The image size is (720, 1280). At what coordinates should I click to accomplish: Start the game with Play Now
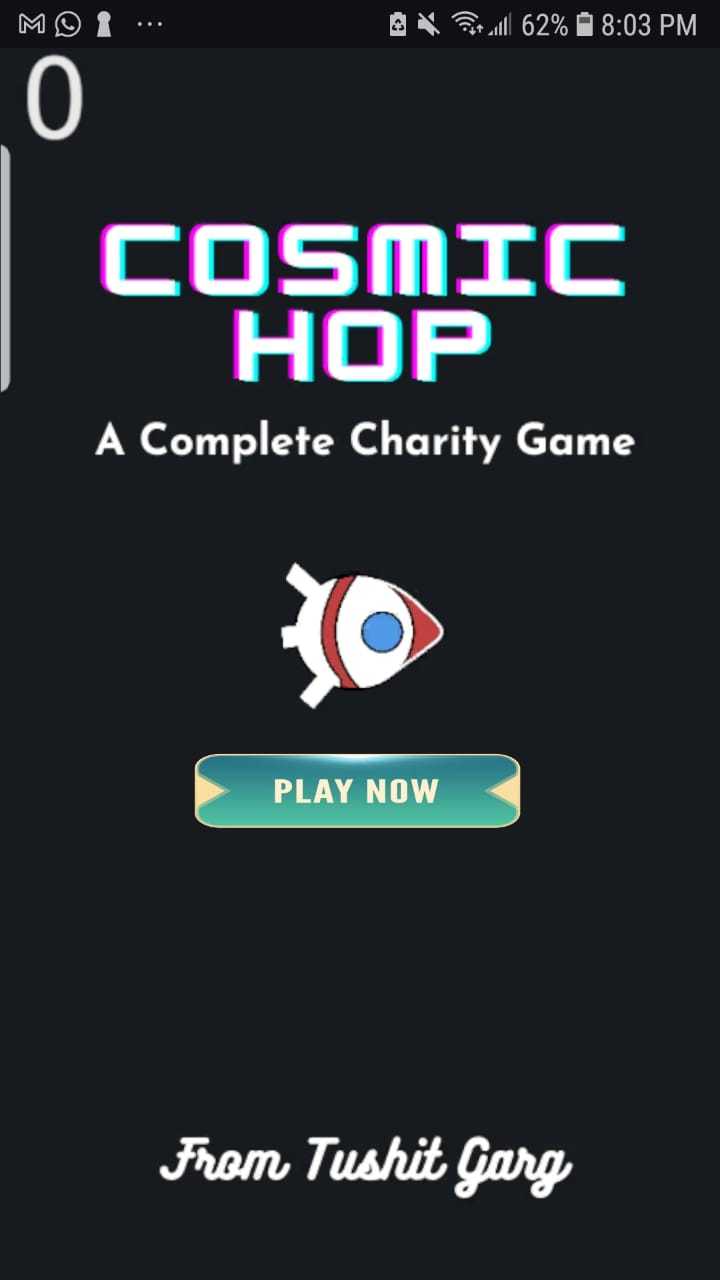point(357,790)
